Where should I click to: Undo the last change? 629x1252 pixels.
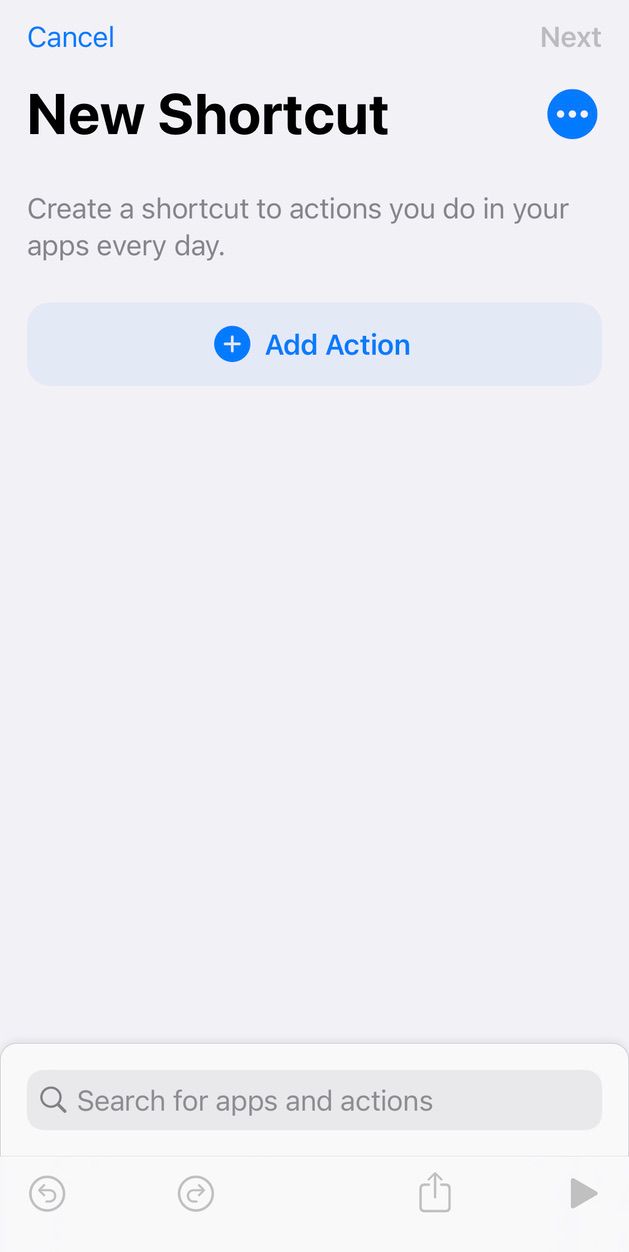(47, 1193)
